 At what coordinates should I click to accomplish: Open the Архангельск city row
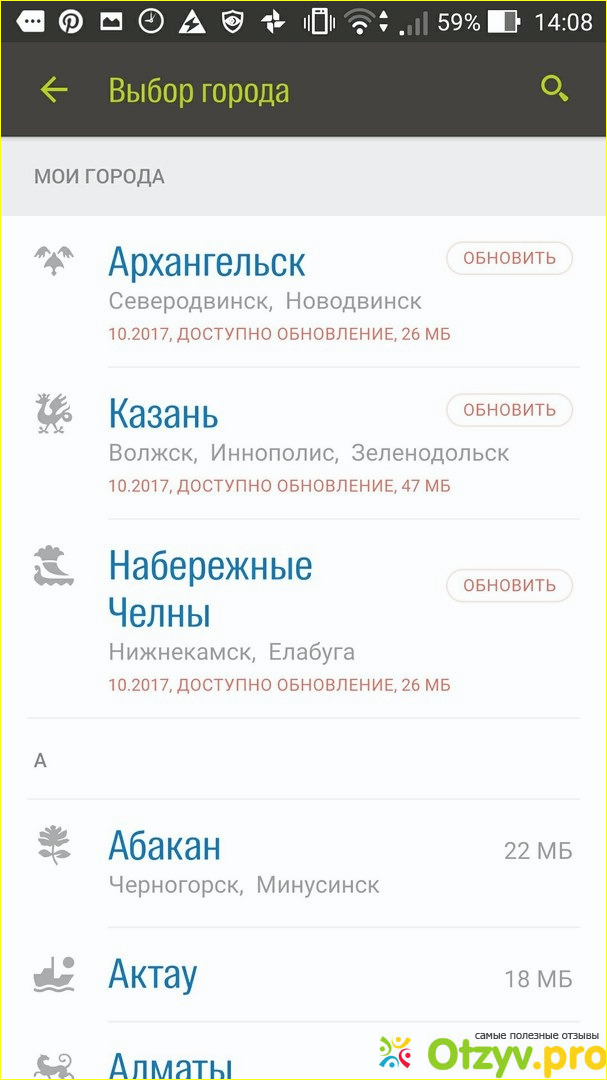[x=207, y=263]
